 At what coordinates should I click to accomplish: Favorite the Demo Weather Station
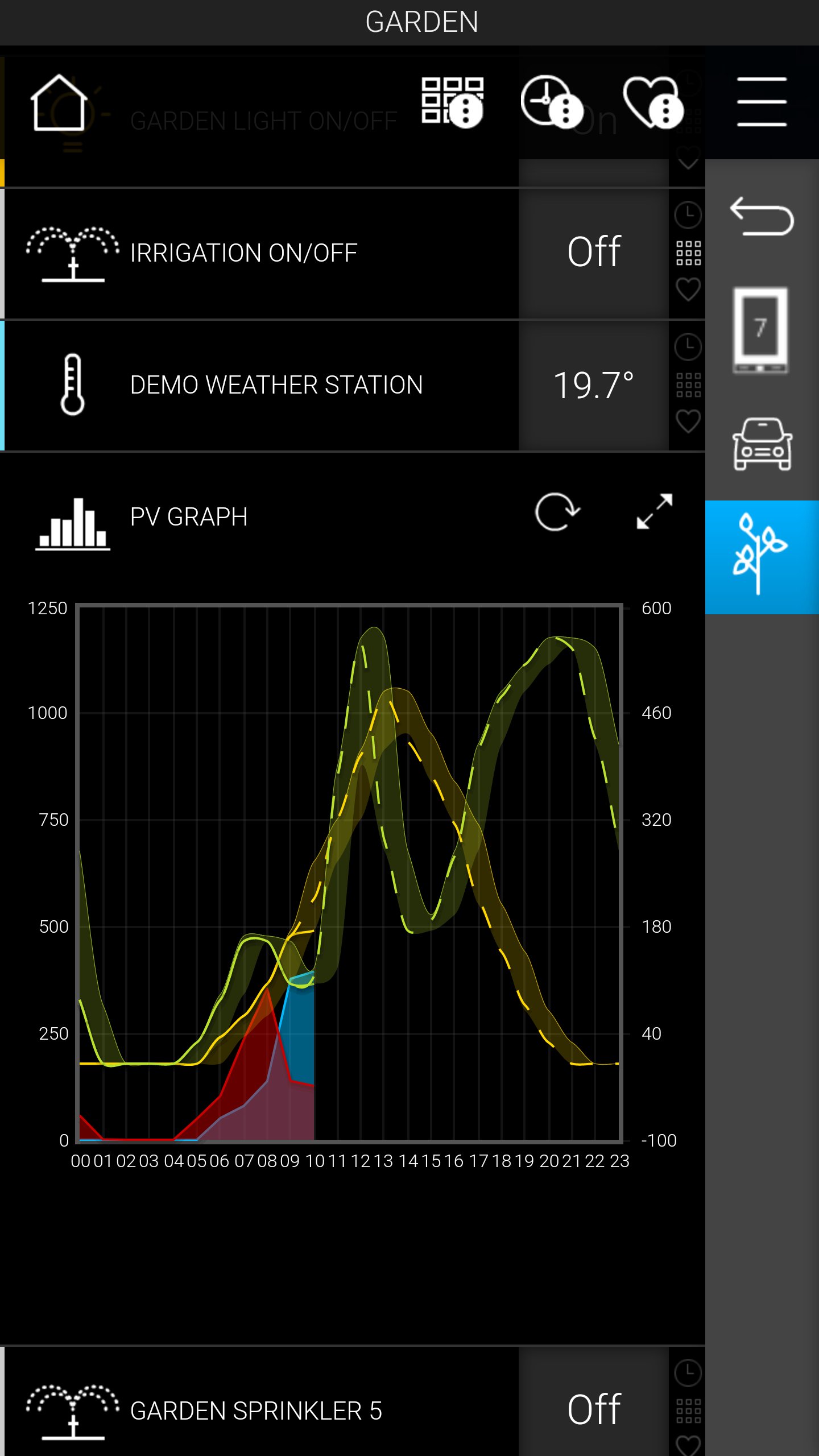688,422
